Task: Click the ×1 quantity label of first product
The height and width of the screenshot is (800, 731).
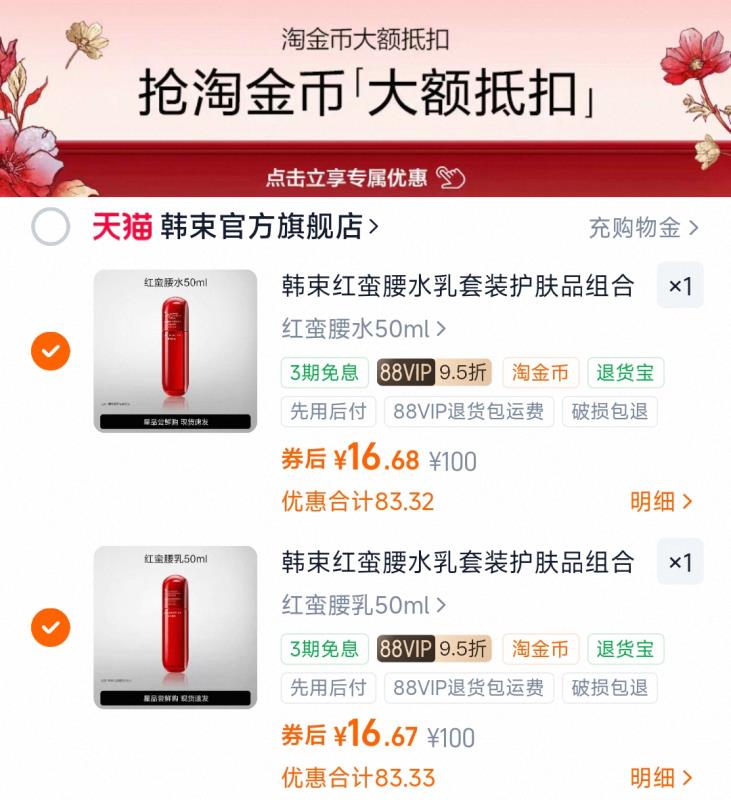Action: [680, 286]
